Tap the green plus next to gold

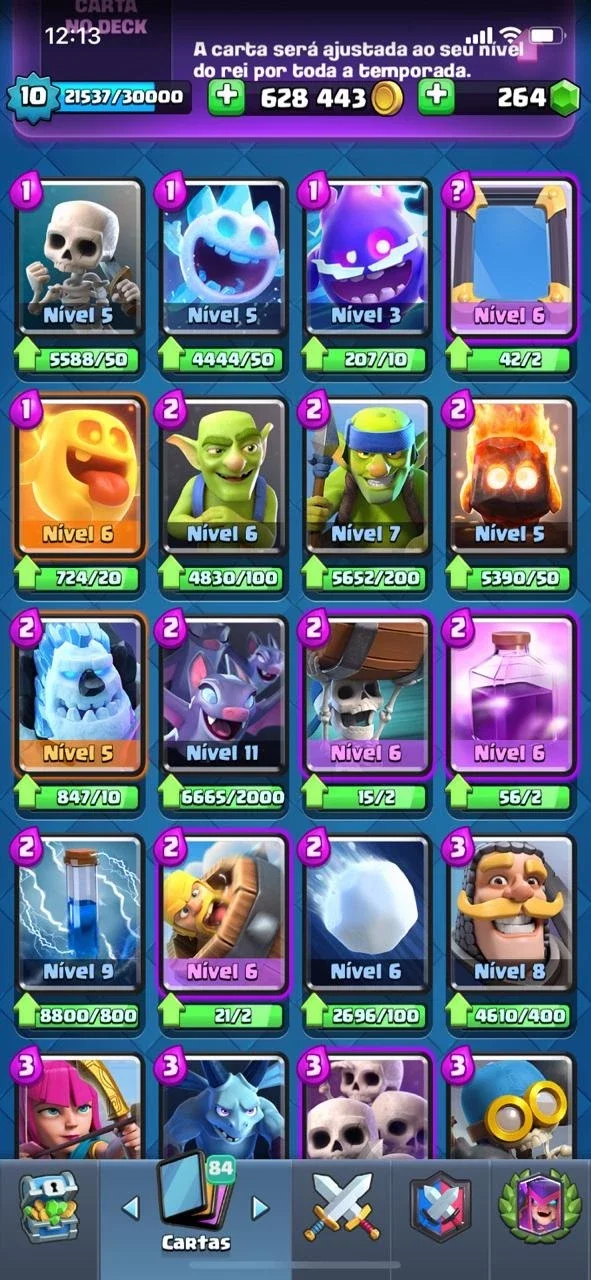pyautogui.click(x=226, y=96)
